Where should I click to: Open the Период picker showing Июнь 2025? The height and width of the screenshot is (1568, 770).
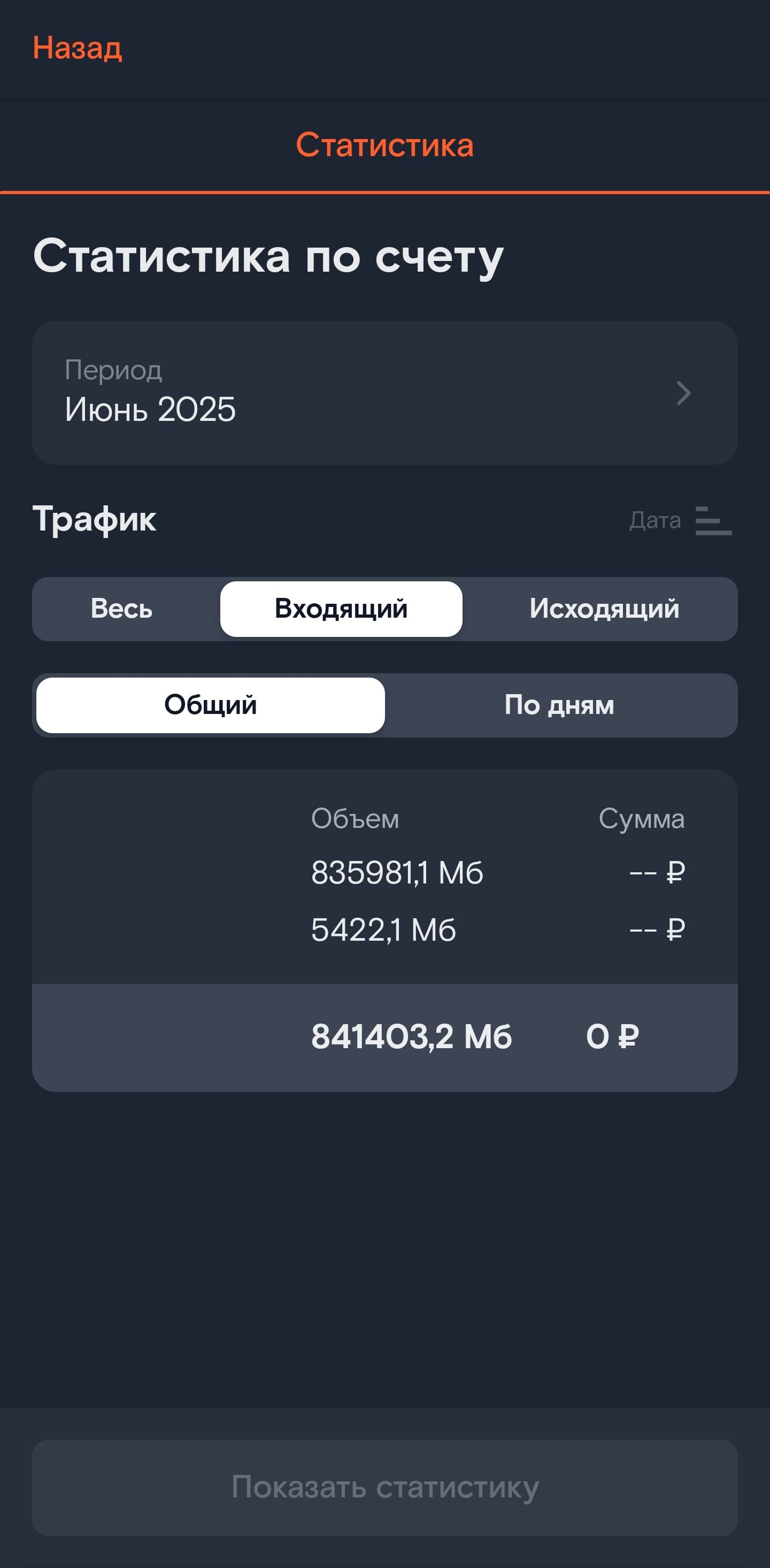pyautogui.click(x=384, y=393)
